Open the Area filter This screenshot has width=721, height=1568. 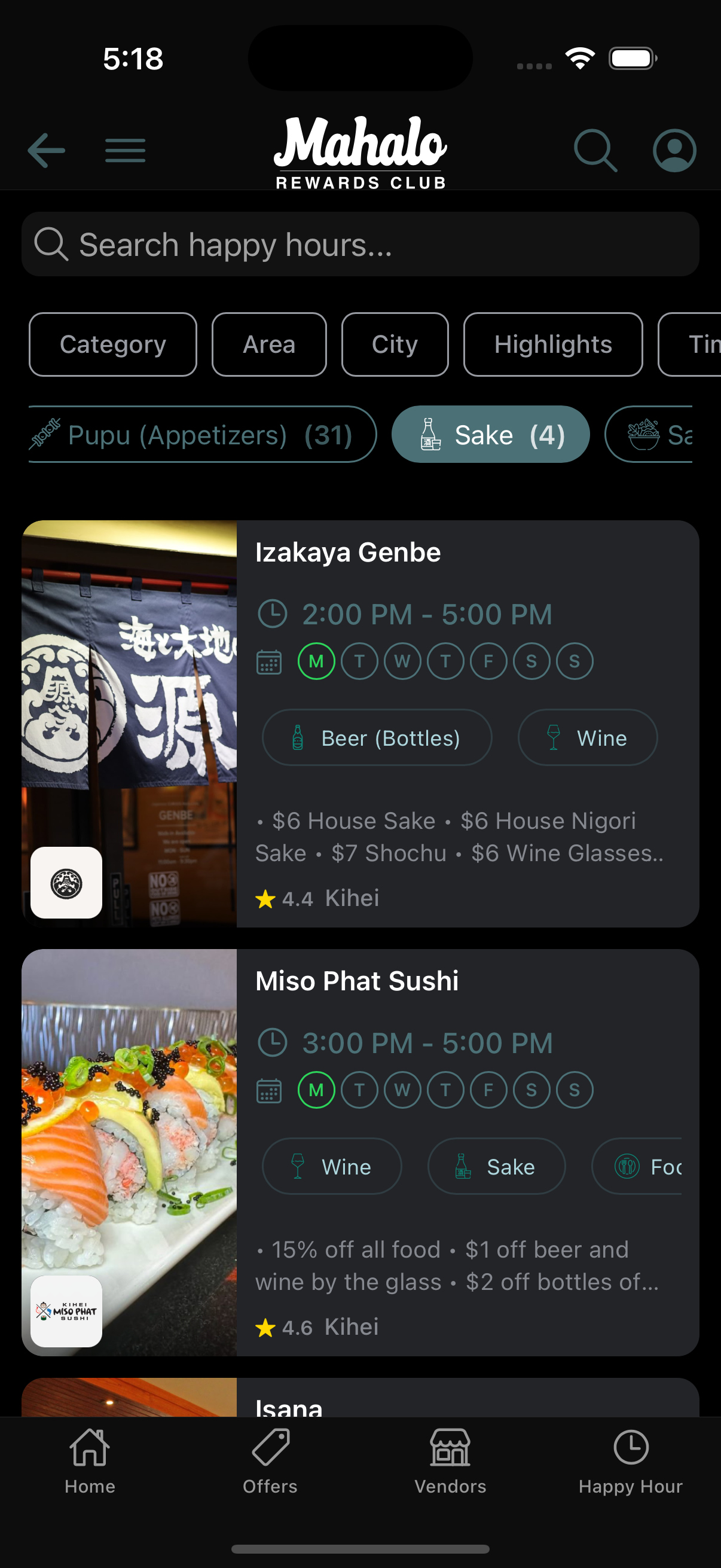(269, 344)
